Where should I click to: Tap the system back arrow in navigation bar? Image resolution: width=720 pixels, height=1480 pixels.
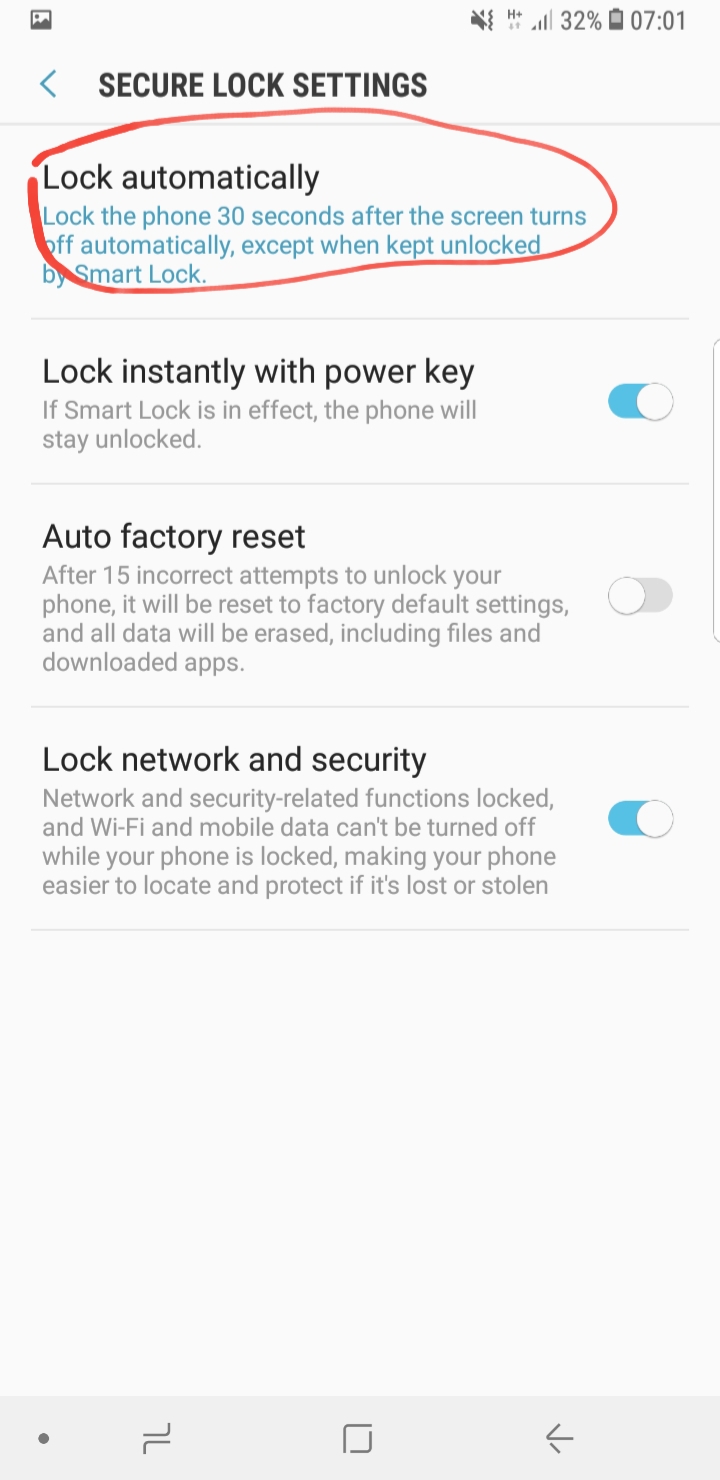click(x=559, y=1438)
